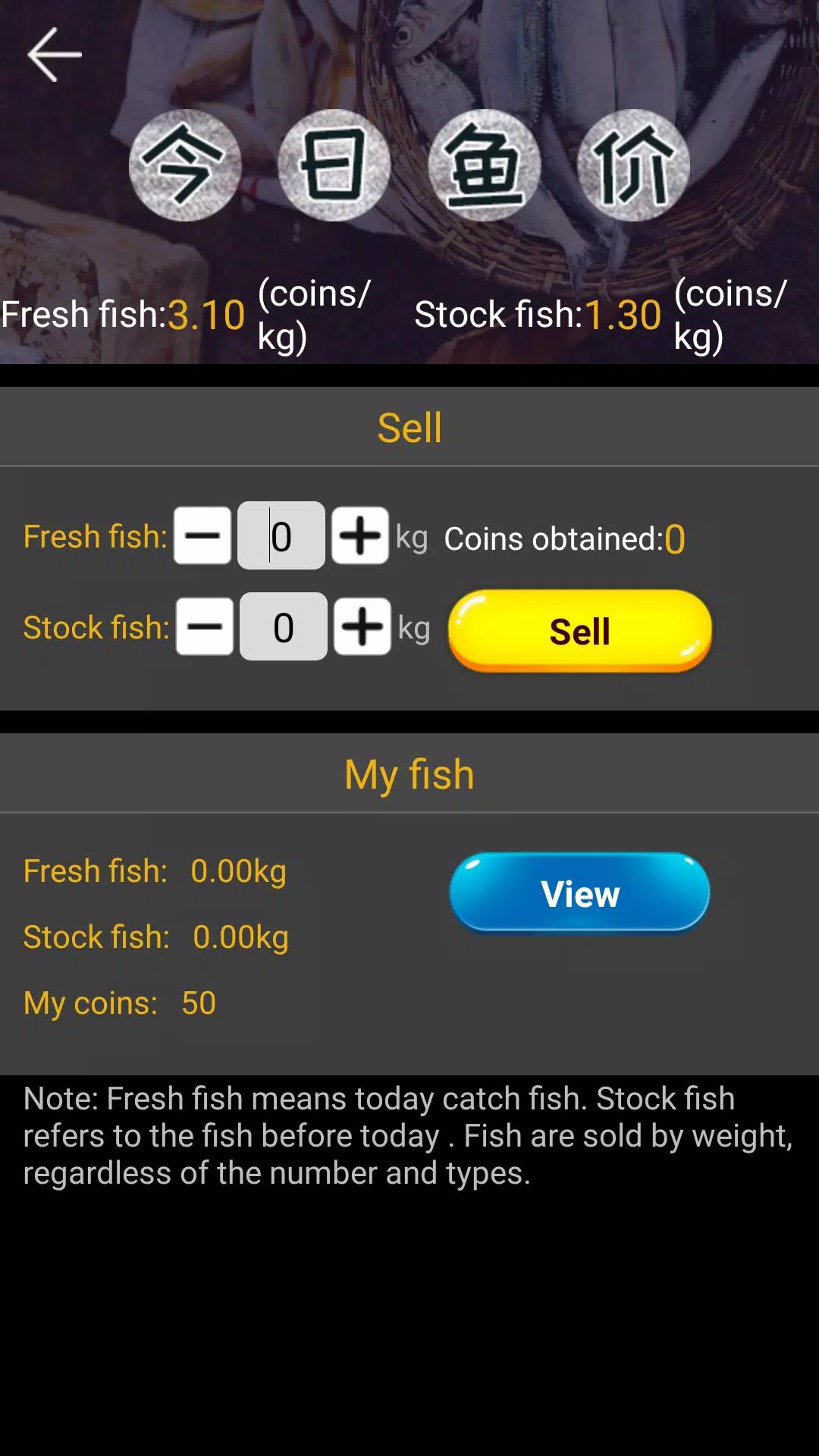Select the Fresh fish quantity input field

281,535
